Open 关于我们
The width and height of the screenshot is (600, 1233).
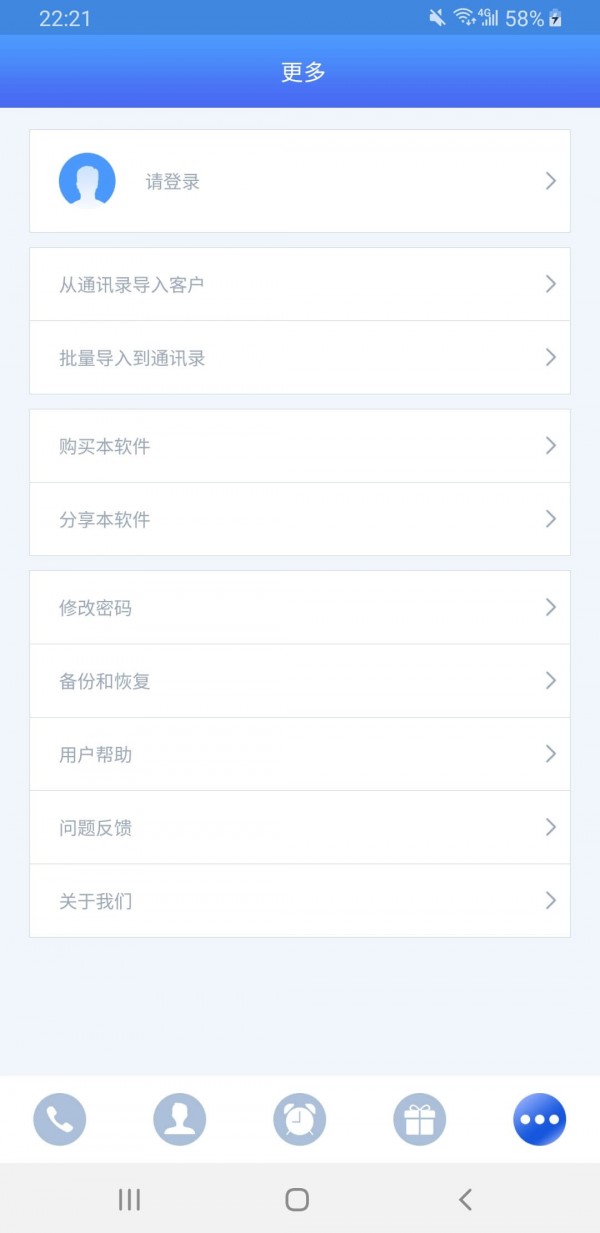click(x=300, y=901)
